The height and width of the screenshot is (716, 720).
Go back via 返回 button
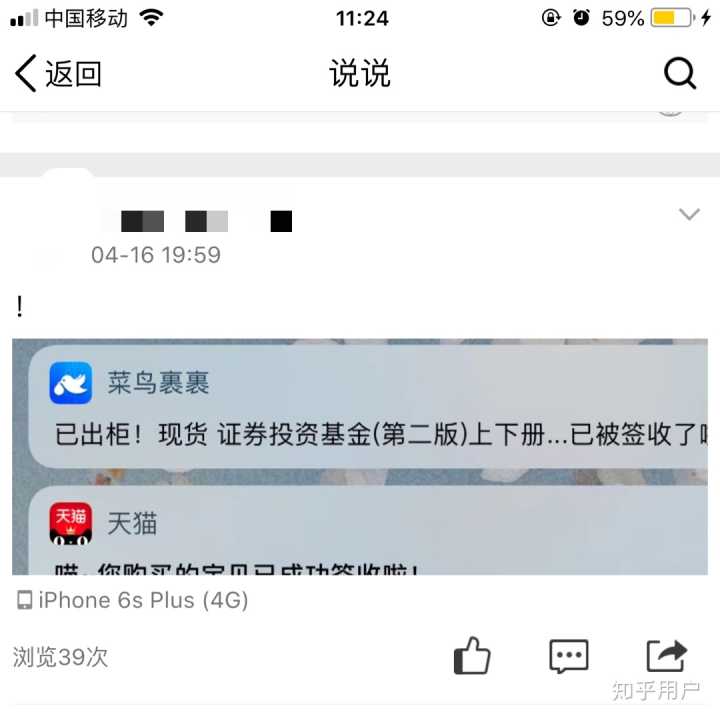[x=58, y=73]
